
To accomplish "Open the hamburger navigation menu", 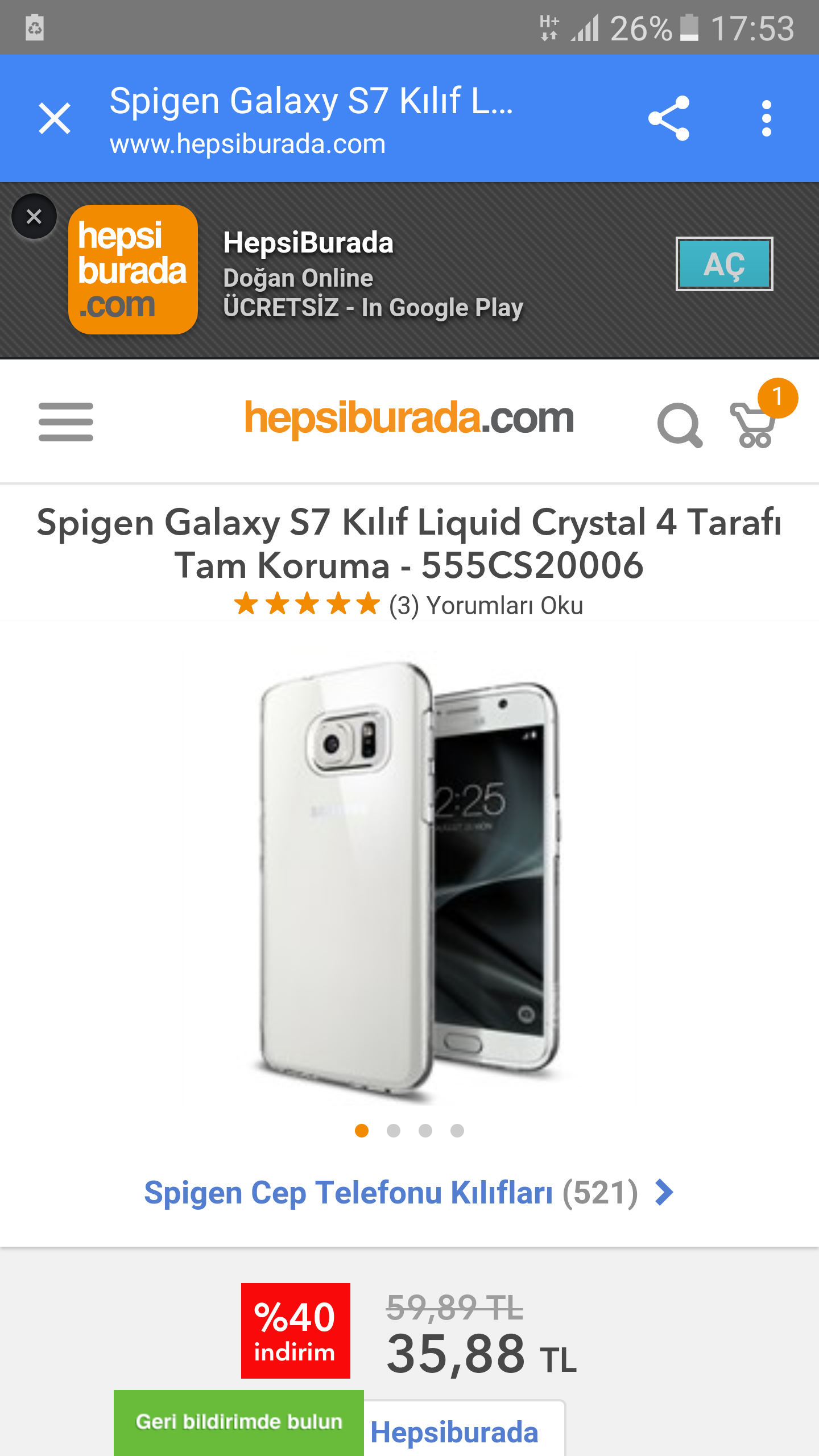I will click(66, 421).
